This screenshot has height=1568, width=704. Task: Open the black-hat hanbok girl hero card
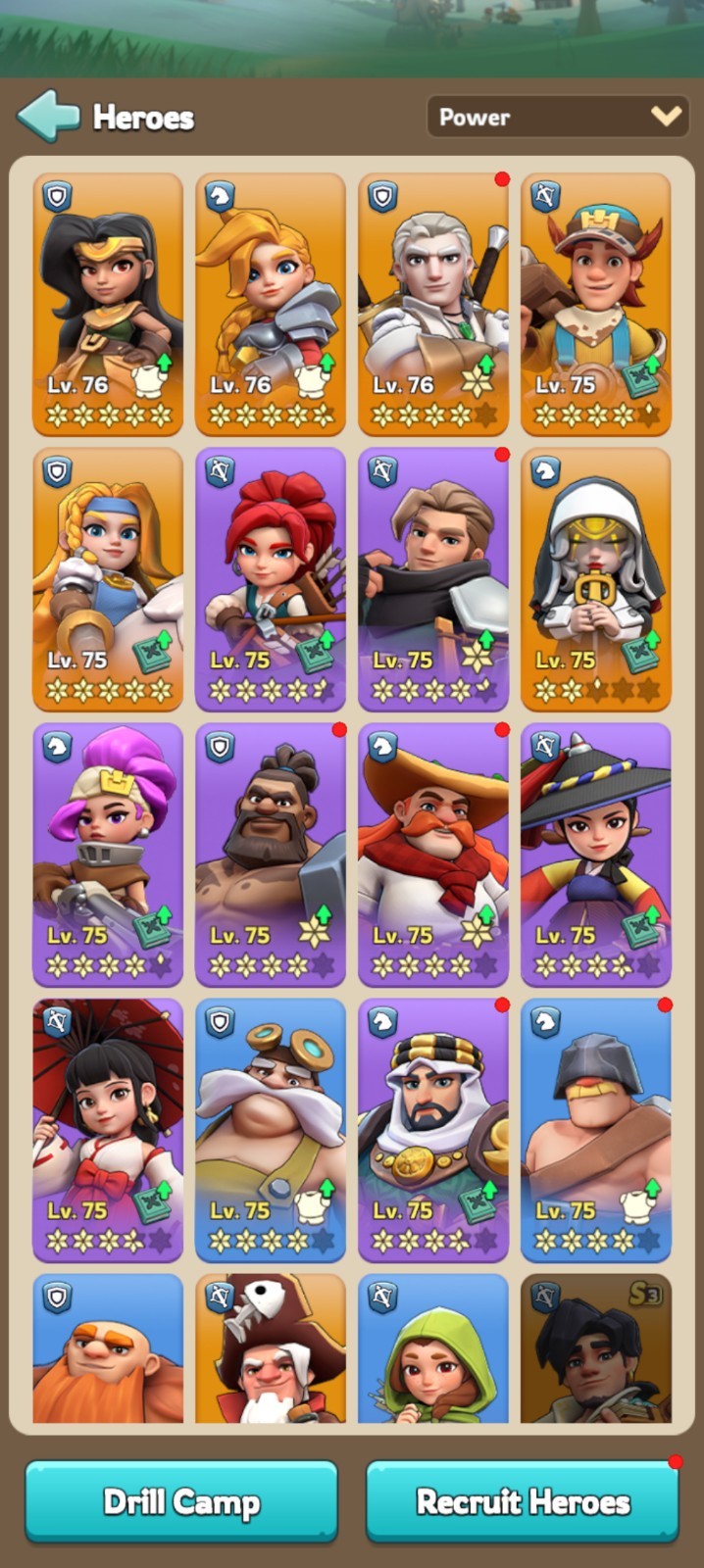pos(596,856)
